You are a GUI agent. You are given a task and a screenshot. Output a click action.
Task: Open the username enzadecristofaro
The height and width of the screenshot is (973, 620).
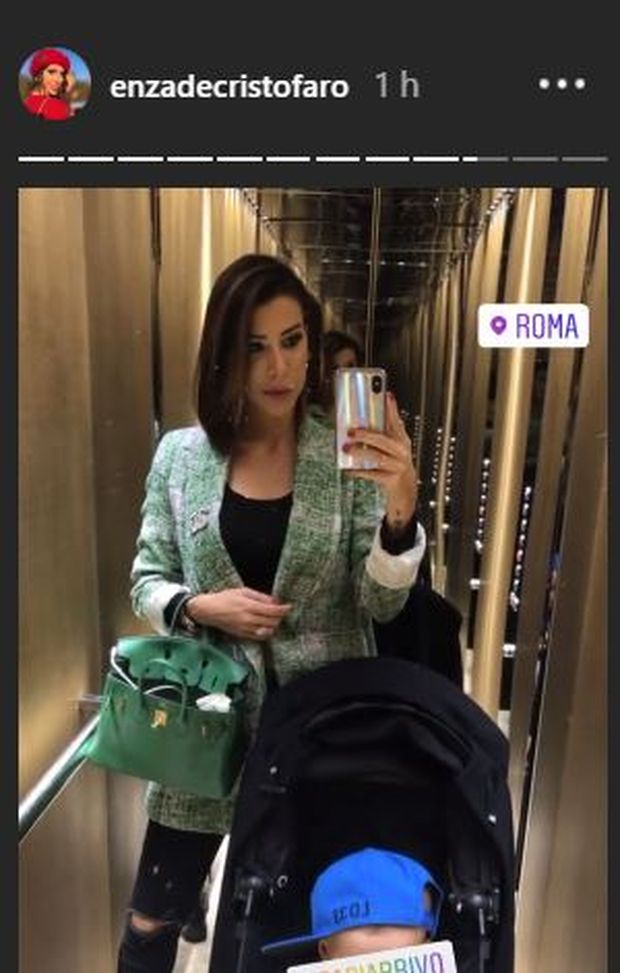(229, 86)
